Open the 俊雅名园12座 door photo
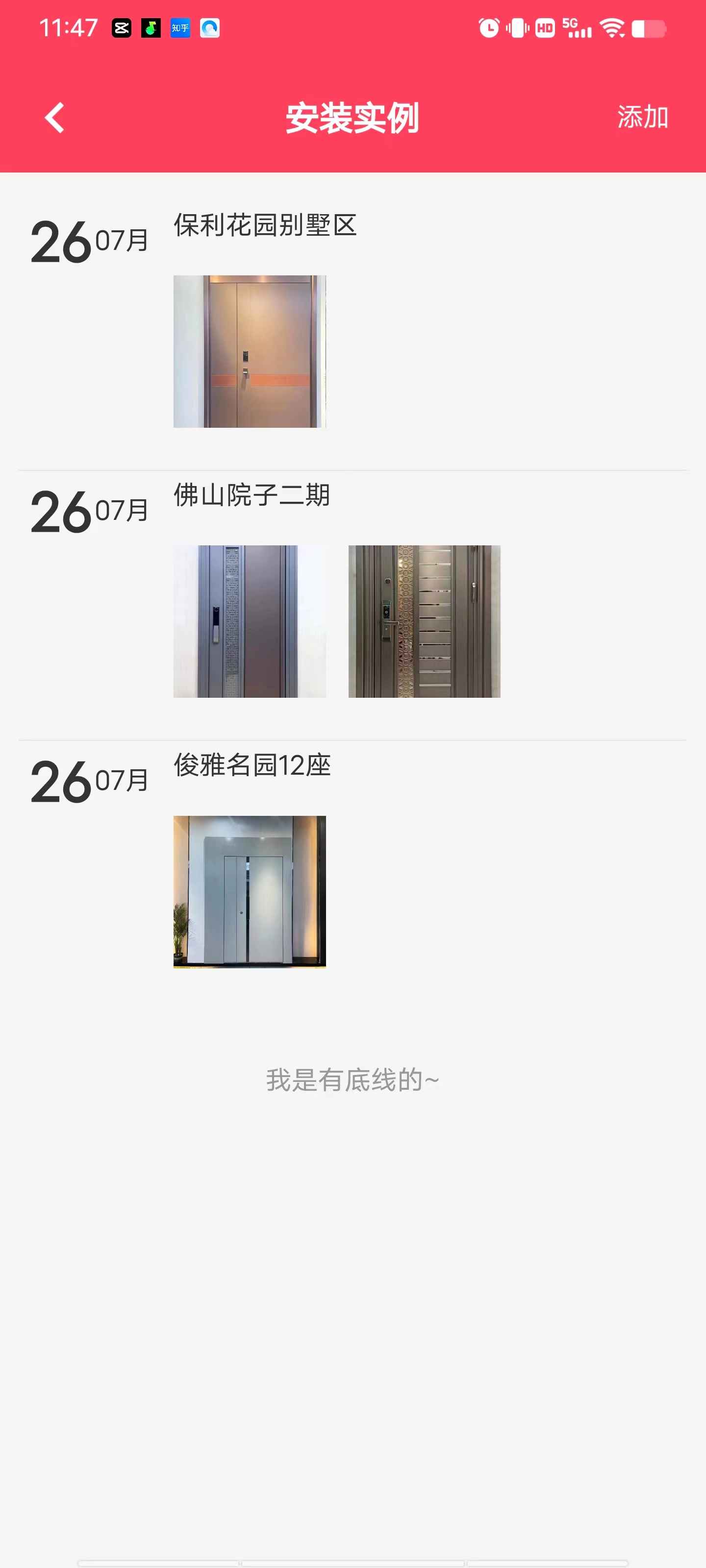The height and width of the screenshot is (1568, 706). 249,891
